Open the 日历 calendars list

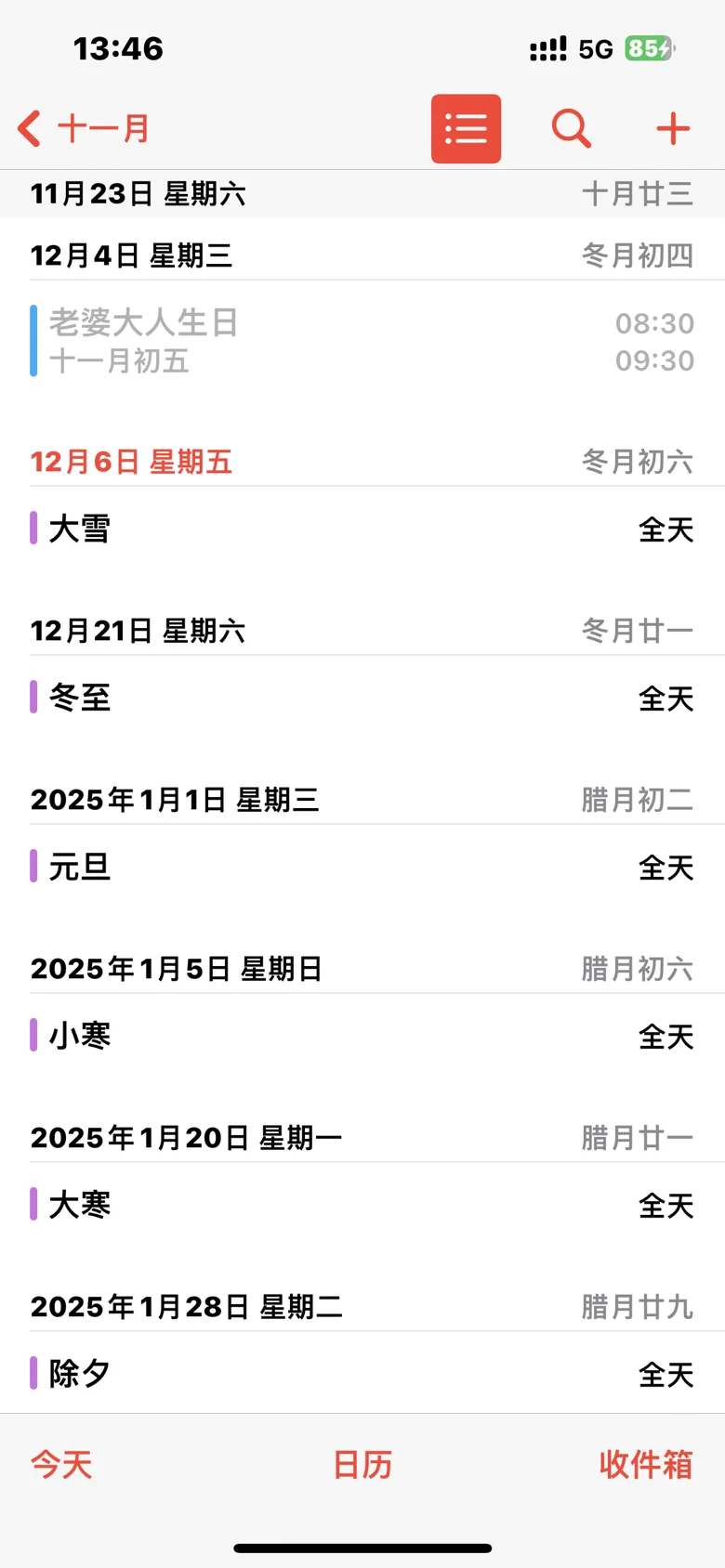(x=362, y=1465)
